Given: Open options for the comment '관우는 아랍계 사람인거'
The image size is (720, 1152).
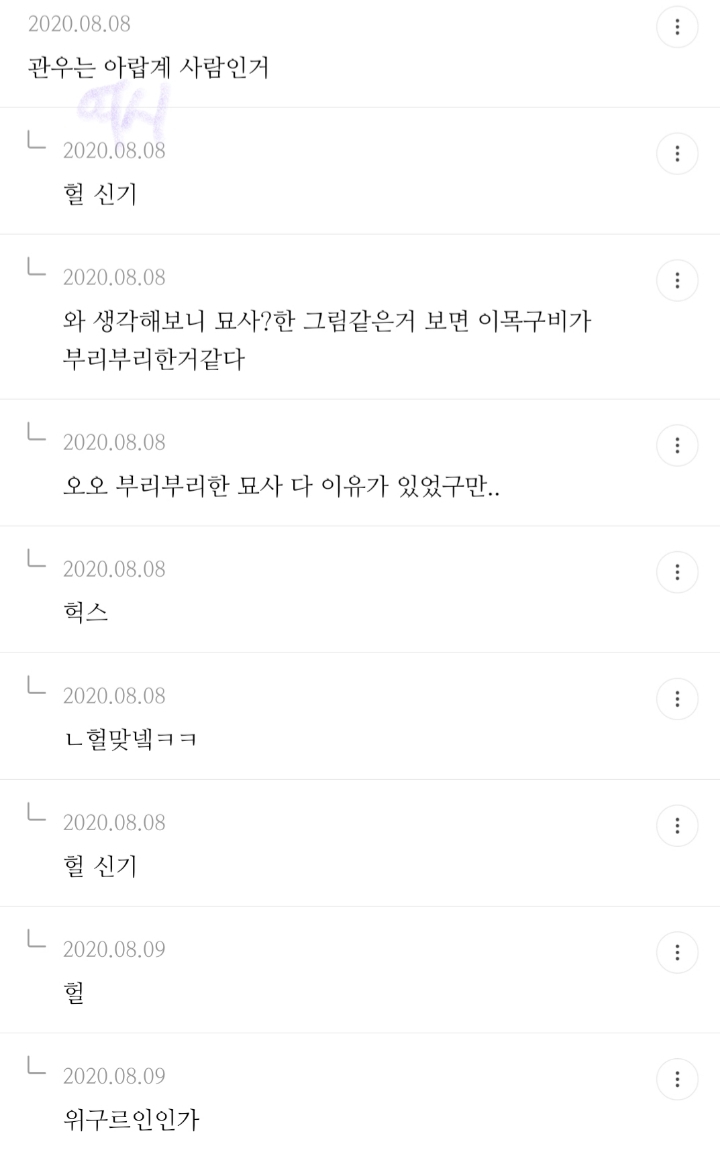Looking at the screenshot, I should click(x=677, y=27).
